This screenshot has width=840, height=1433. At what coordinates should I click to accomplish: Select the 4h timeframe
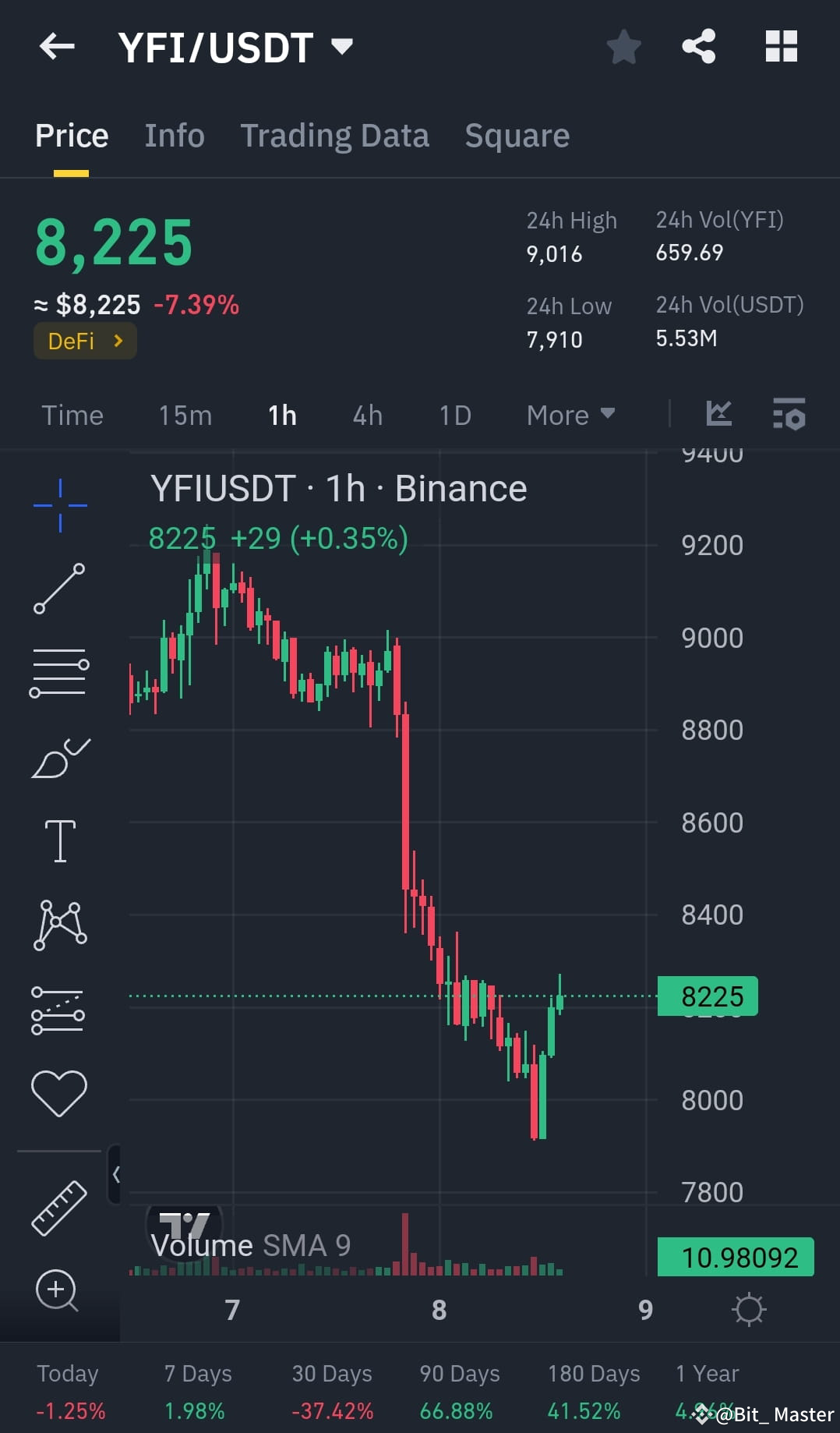point(366,416)
